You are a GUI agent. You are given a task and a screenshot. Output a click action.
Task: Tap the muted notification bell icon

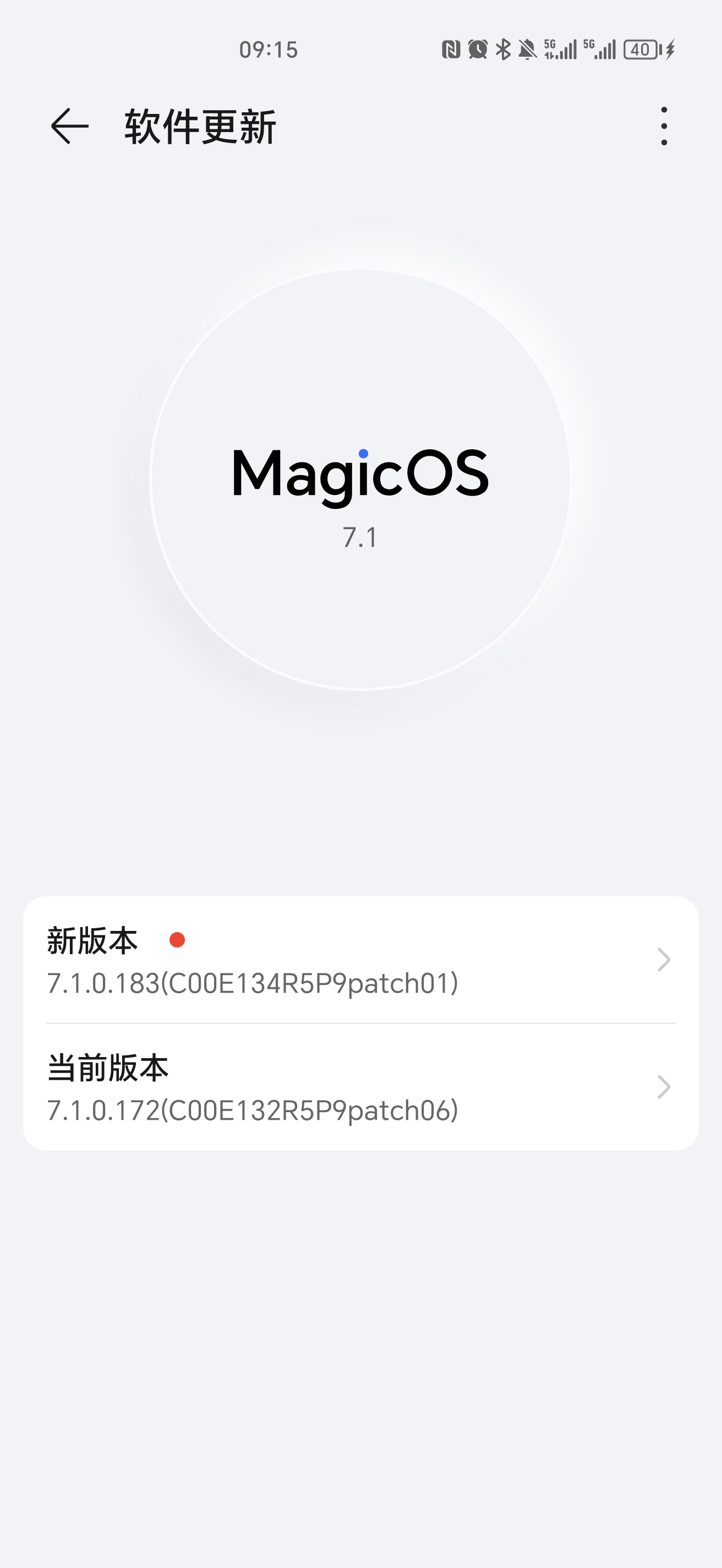[x=527, y=48]
